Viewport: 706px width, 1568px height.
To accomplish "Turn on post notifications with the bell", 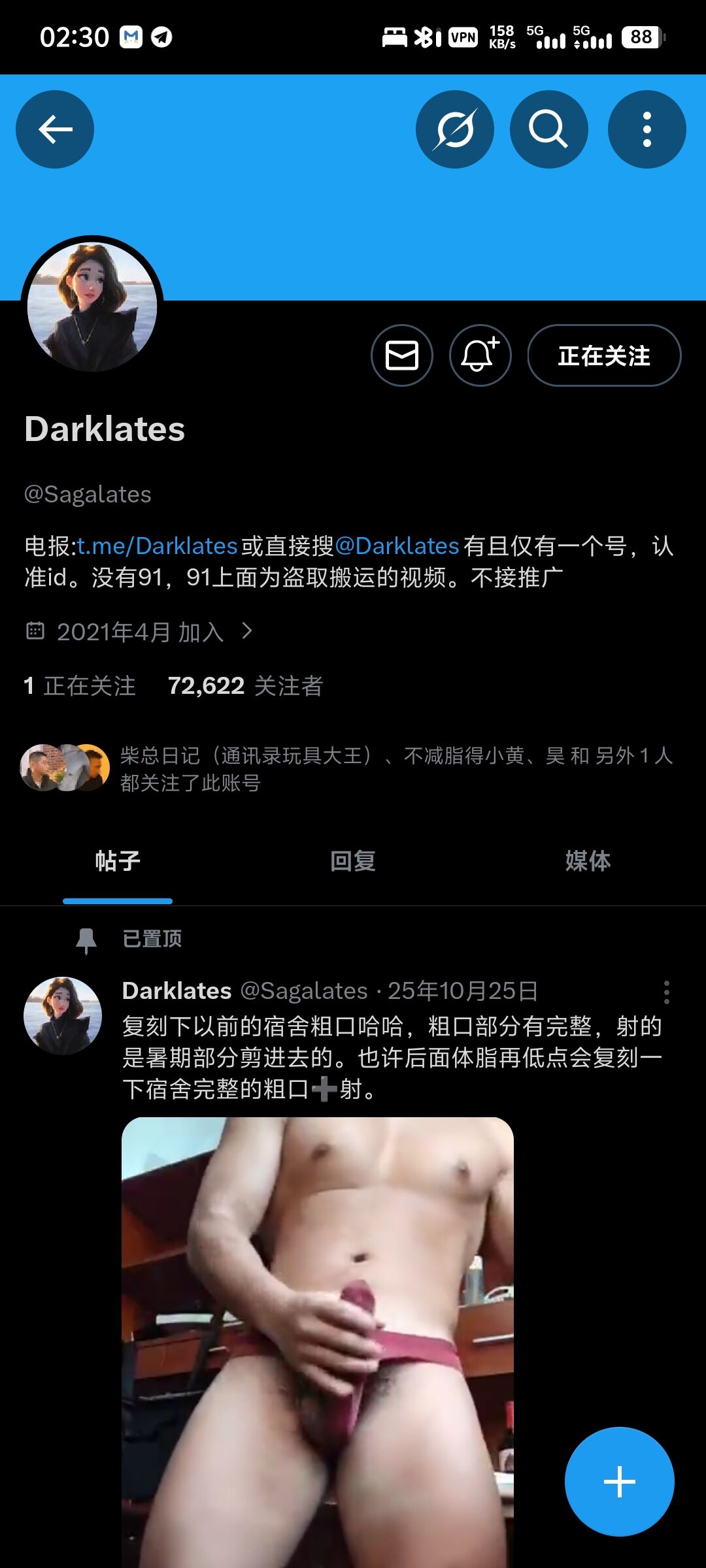I will coord(480,355).
